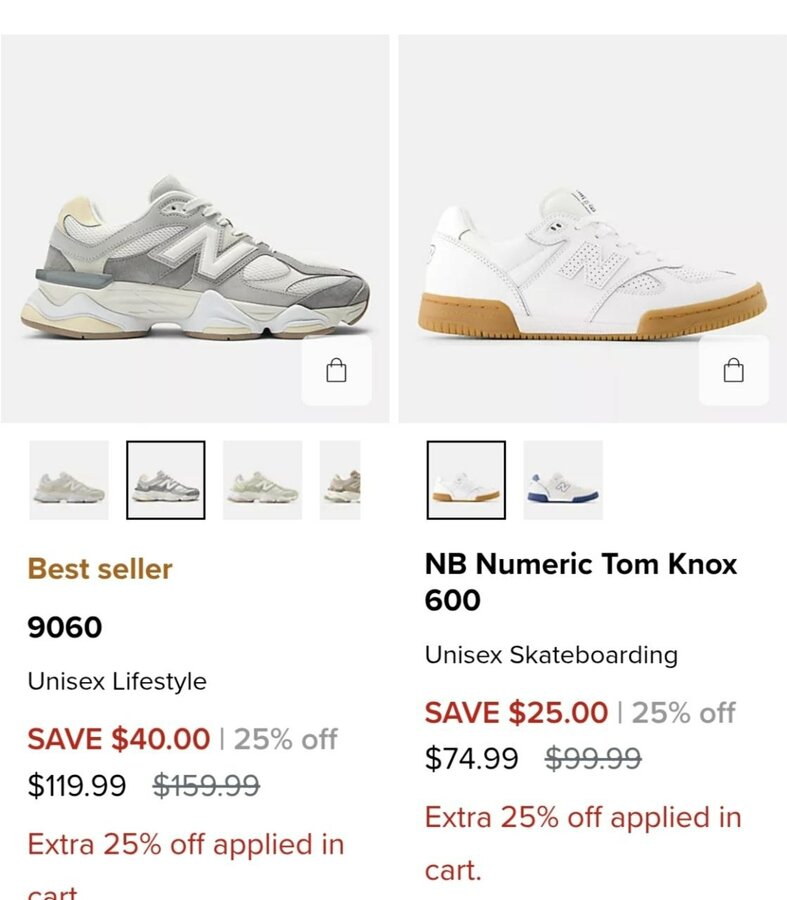The width and height of the screenshot is (787, 900).
Task: Select the partially visible brown 9060 swatch
Action: (x=341, y=480)
